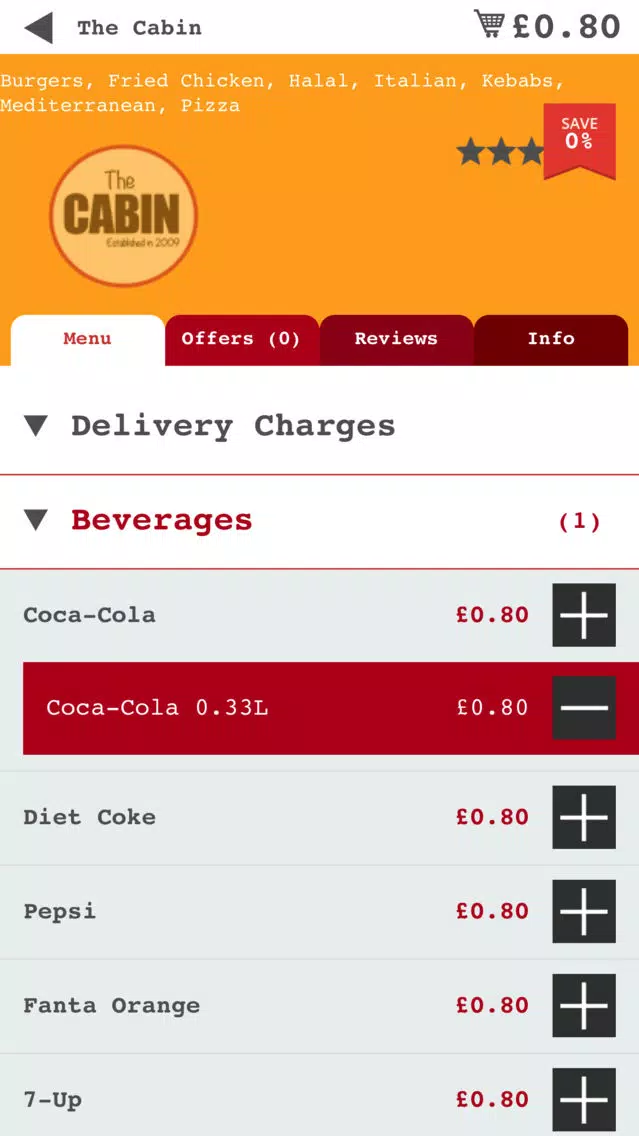Viewport: 639px width, 1136px height.
Task: Add a Pepsi to the basket
Action: click(x=584, y=911)
